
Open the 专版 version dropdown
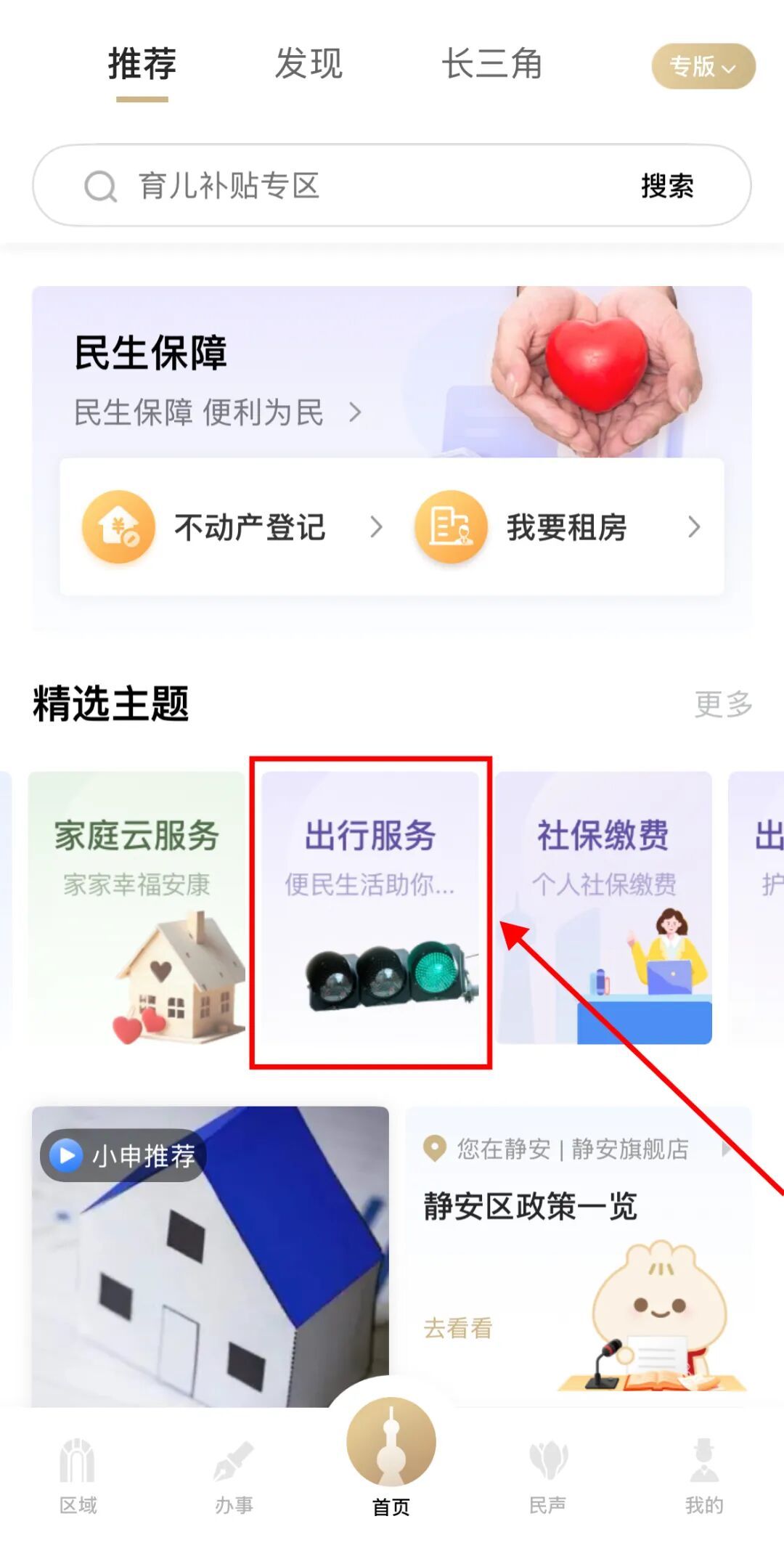[703, 66]
